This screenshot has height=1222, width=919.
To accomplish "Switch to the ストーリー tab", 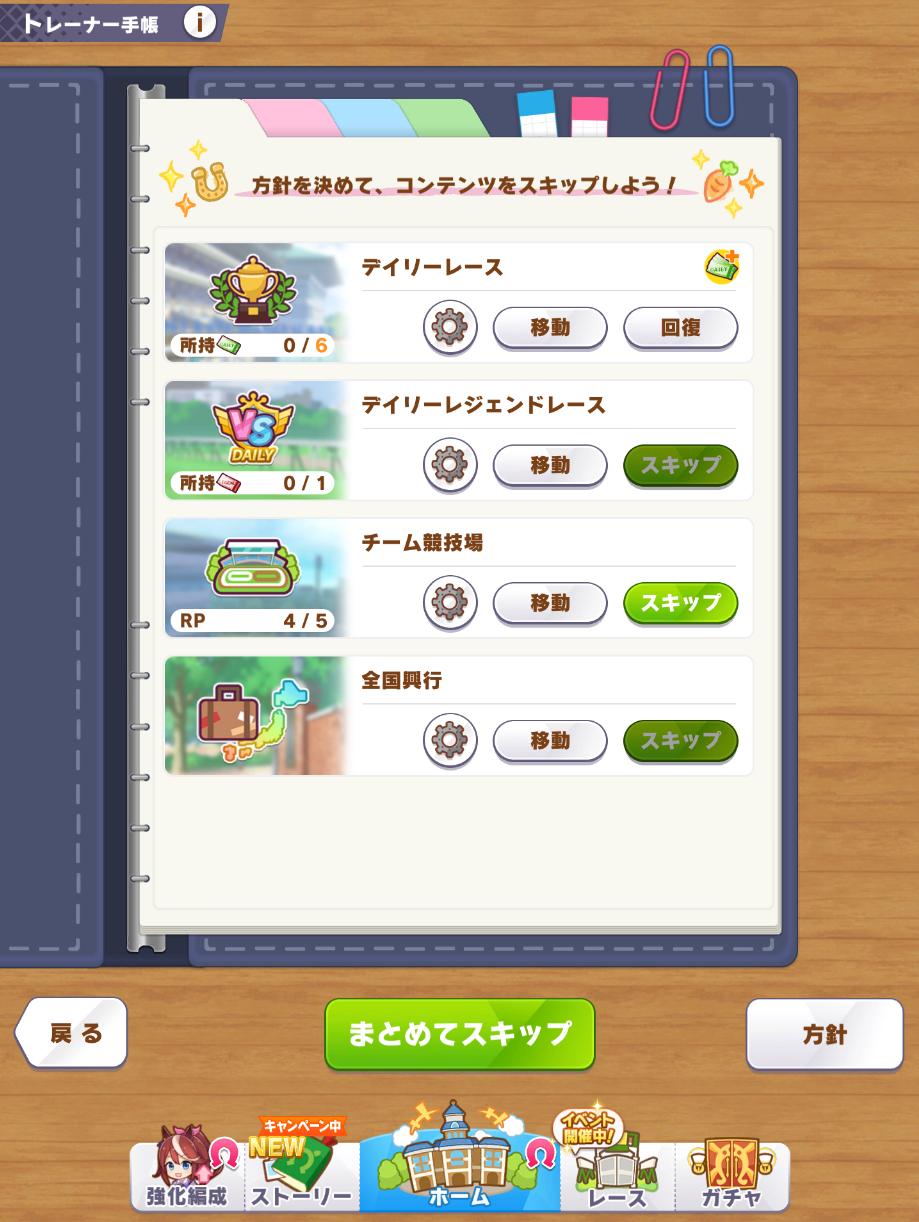I will (x=300, y=1172).
